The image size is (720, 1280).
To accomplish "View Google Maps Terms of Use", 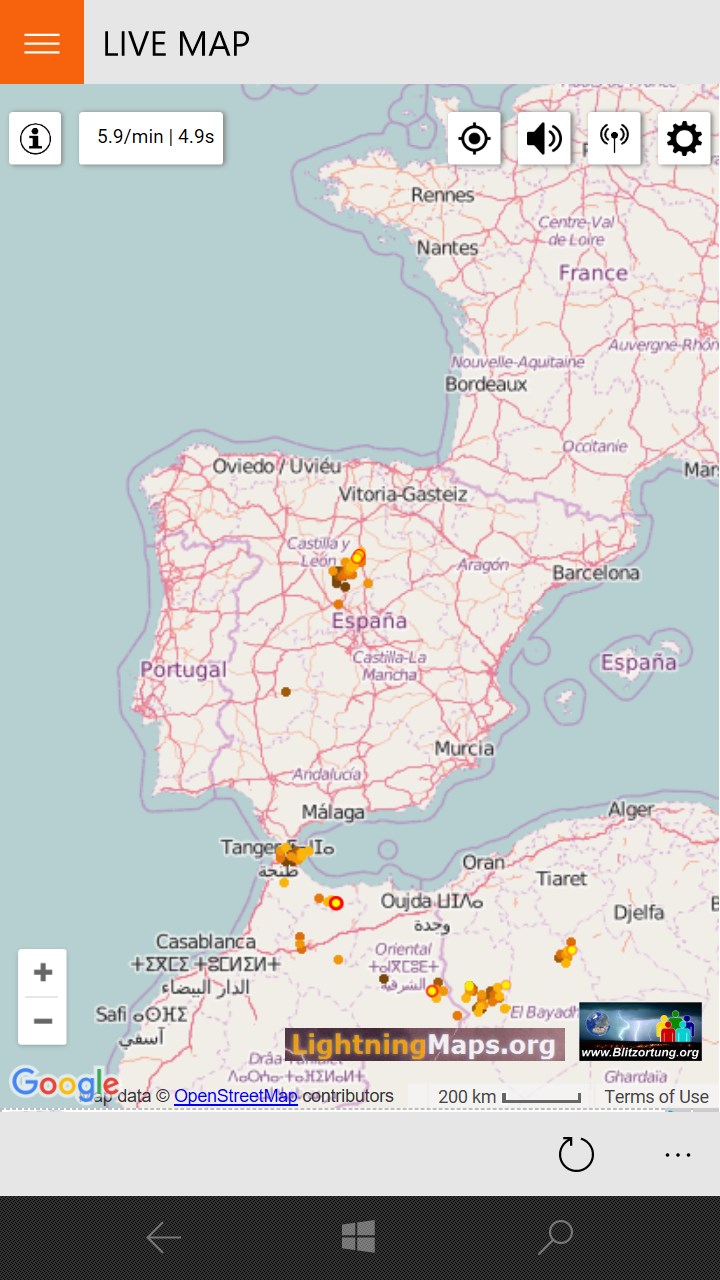I will tap(657, 1096).
